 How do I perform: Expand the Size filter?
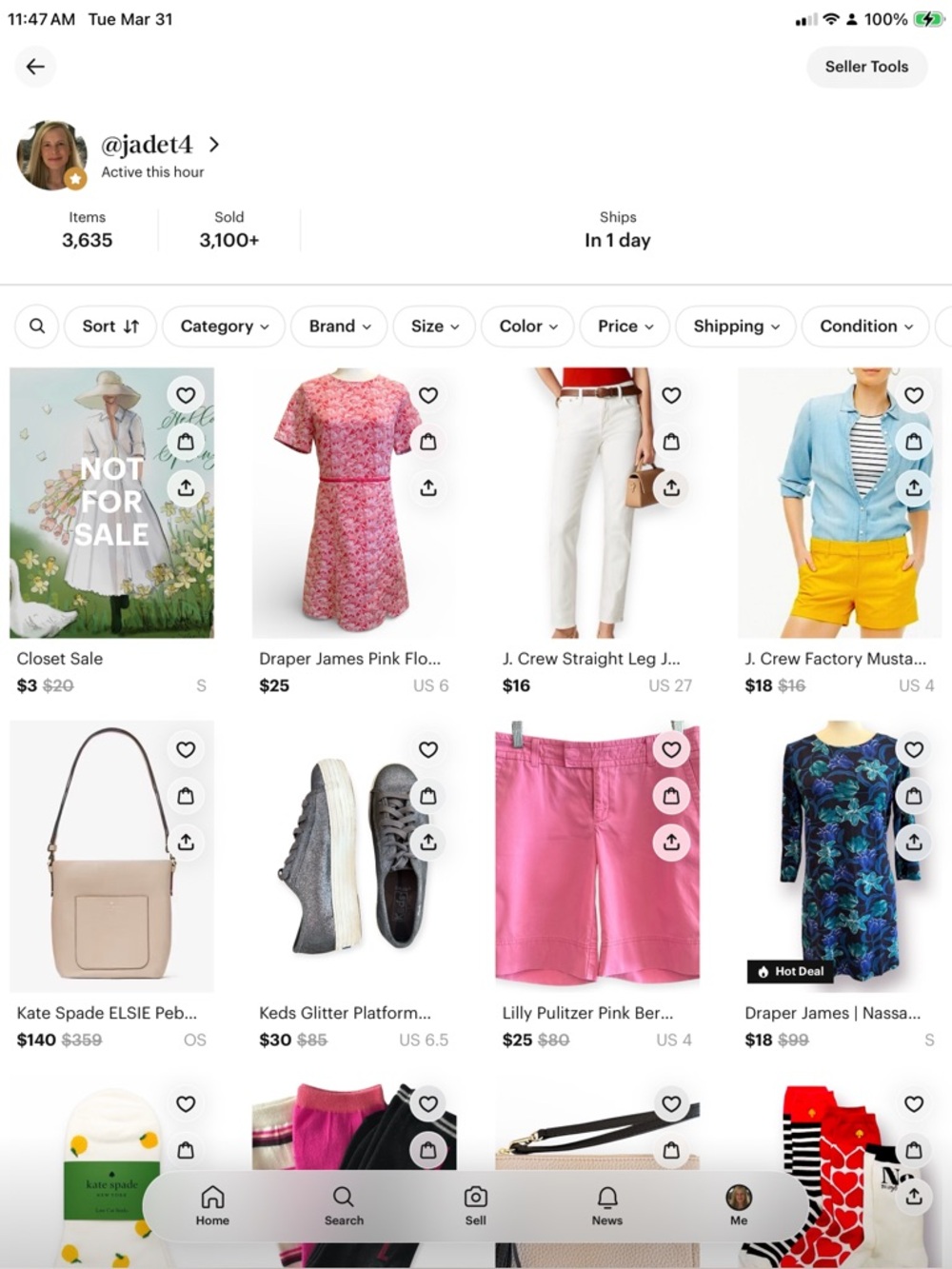434,326
